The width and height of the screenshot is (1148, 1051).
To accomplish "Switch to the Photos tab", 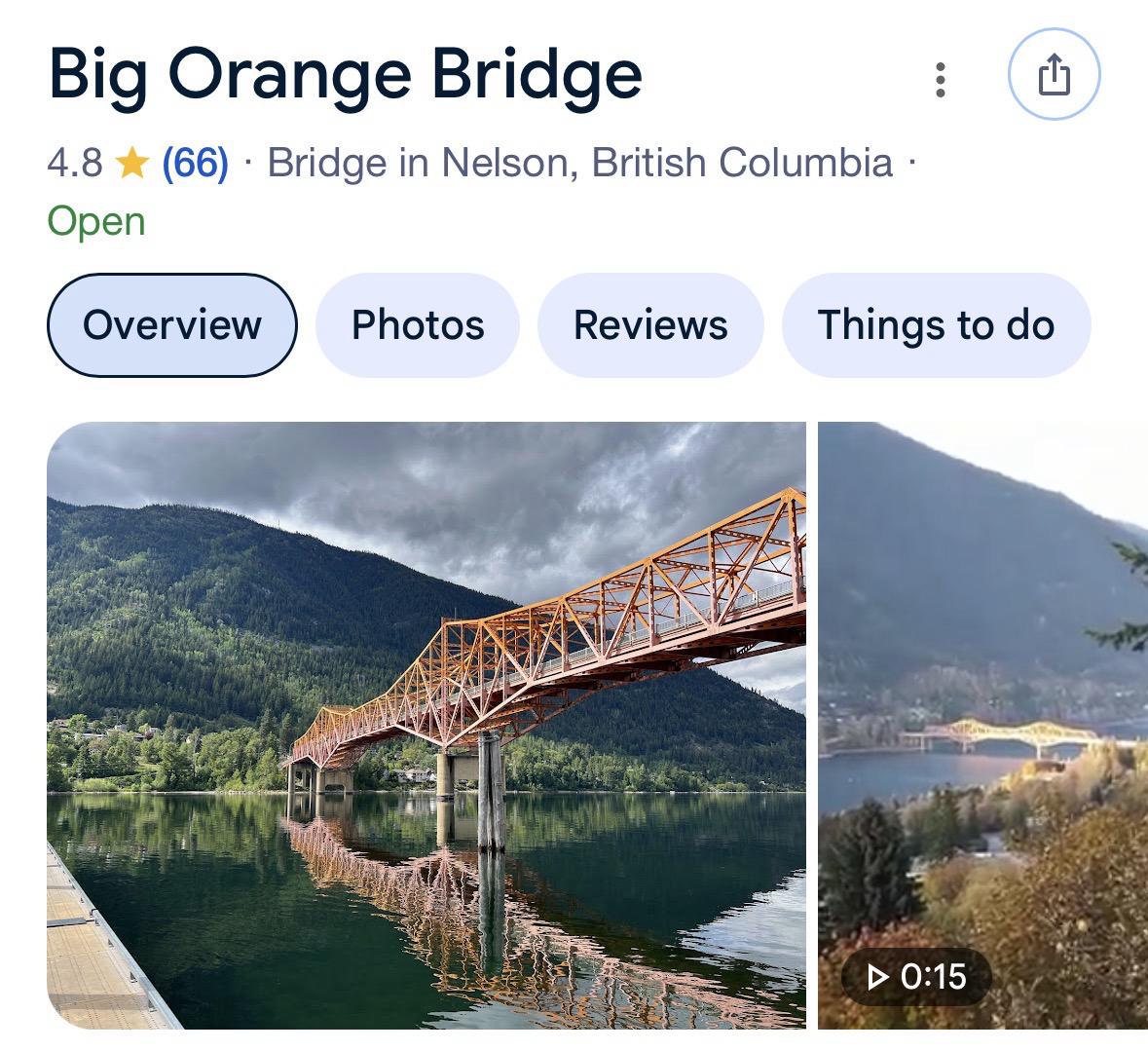I will (x=418, y=325).
